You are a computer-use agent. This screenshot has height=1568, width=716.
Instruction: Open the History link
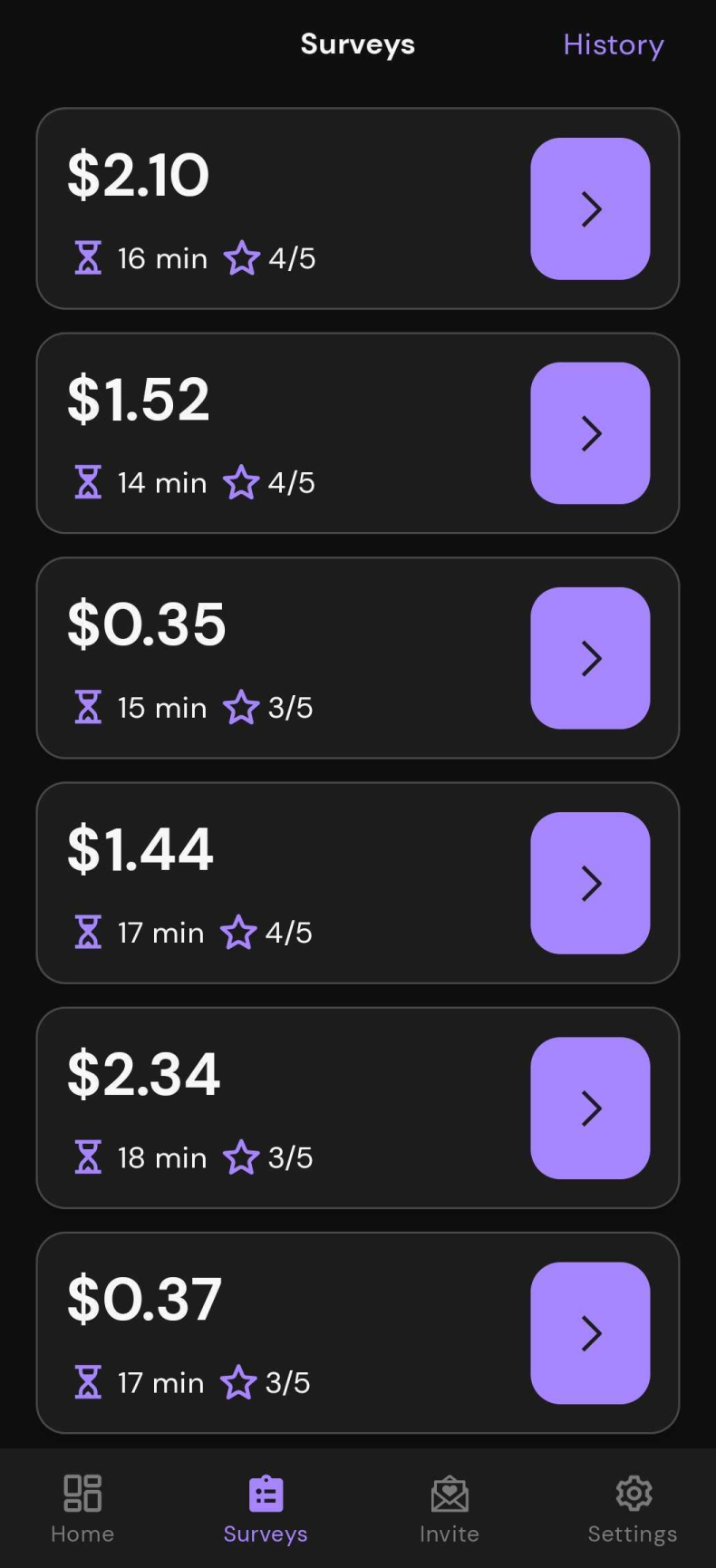[614, 44]
